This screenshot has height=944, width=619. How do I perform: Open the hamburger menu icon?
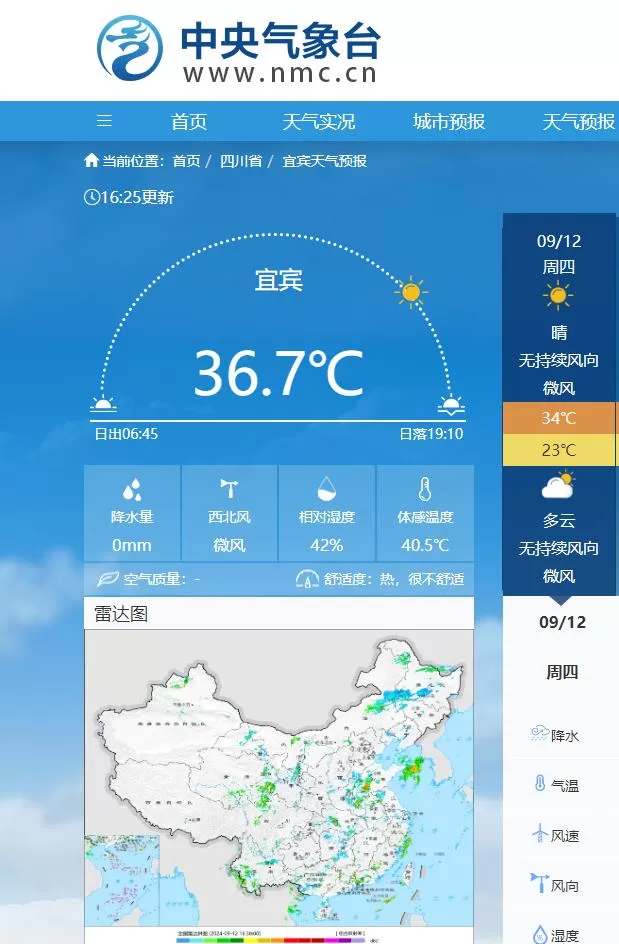[104, 121]
